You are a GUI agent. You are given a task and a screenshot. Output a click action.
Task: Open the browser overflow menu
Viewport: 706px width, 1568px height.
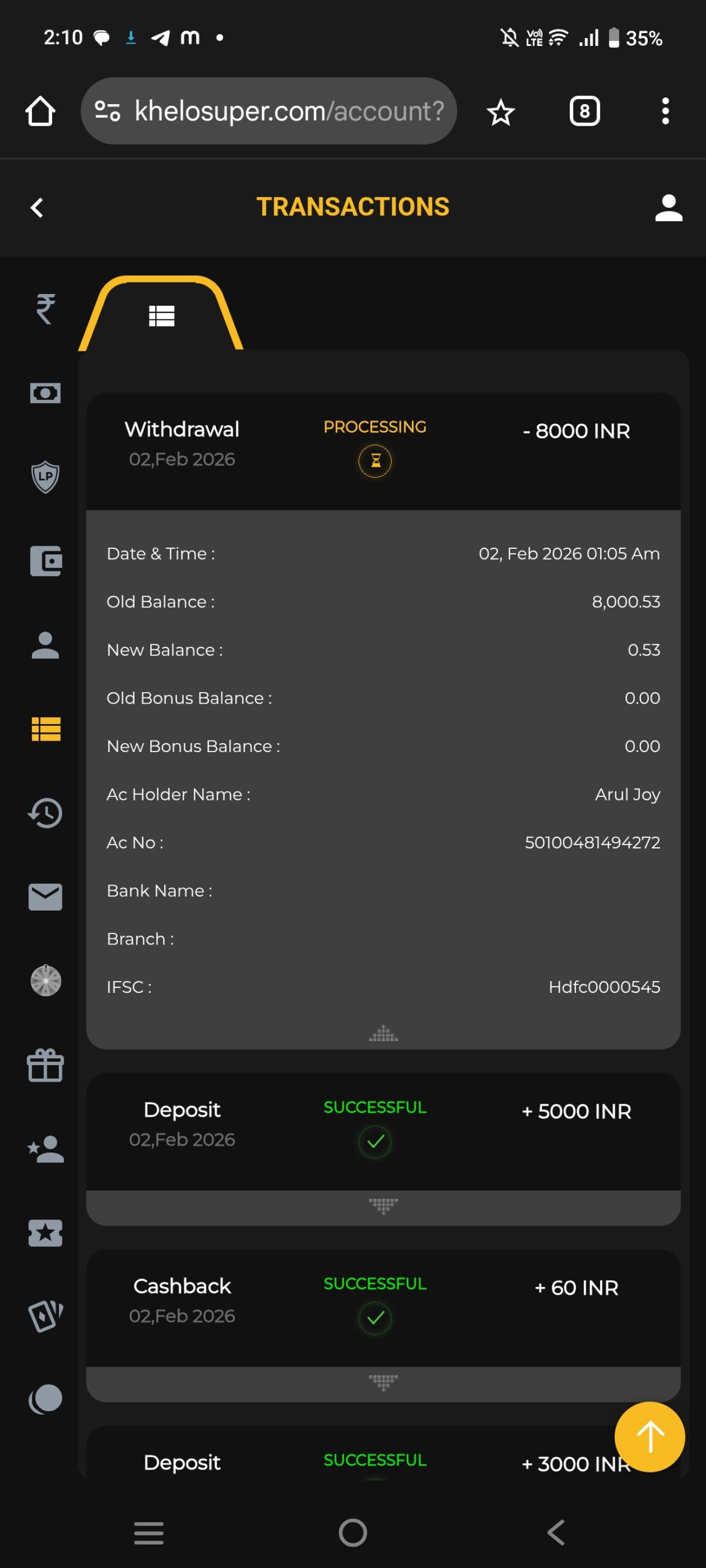pyautogui.click(x=665, y=111)
